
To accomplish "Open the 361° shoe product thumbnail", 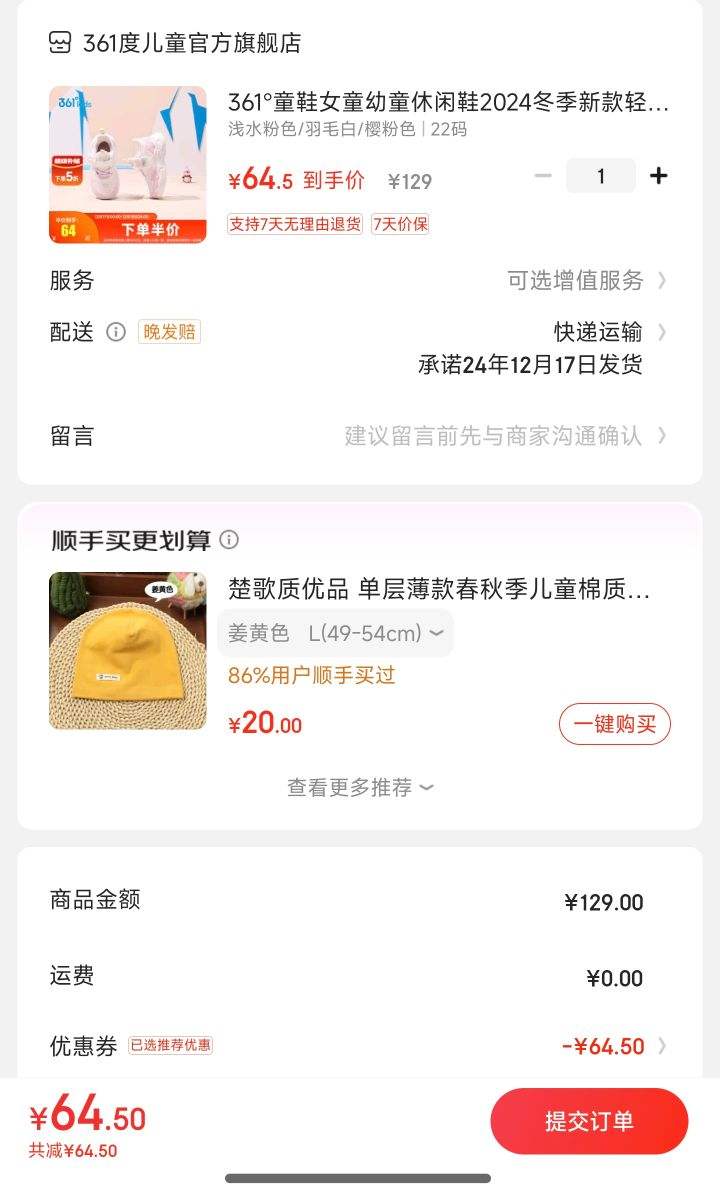I will tap(128, 165).
